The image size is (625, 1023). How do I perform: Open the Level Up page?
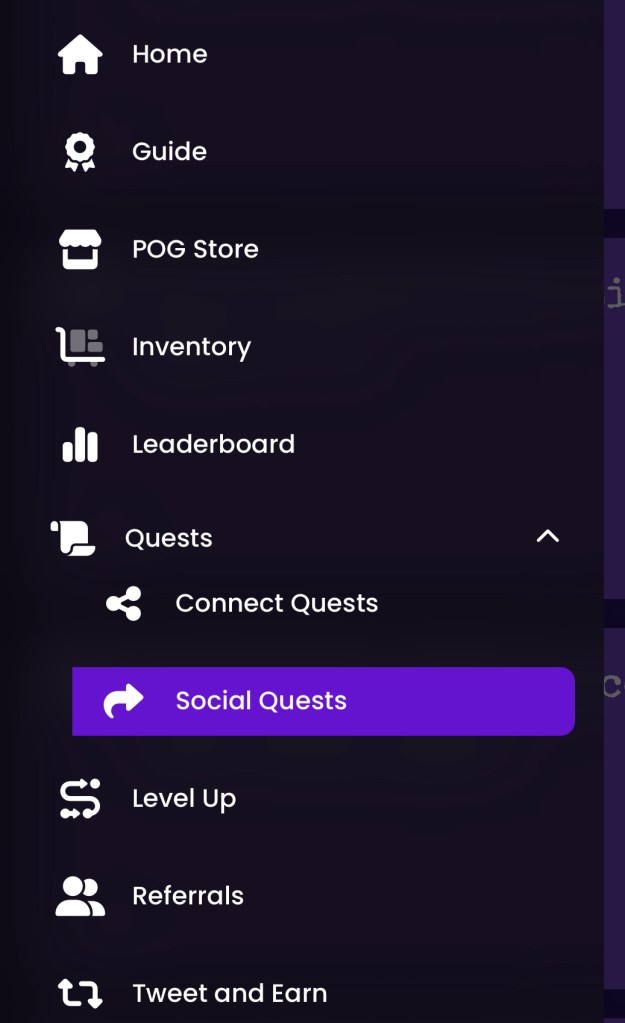(184, 799)
